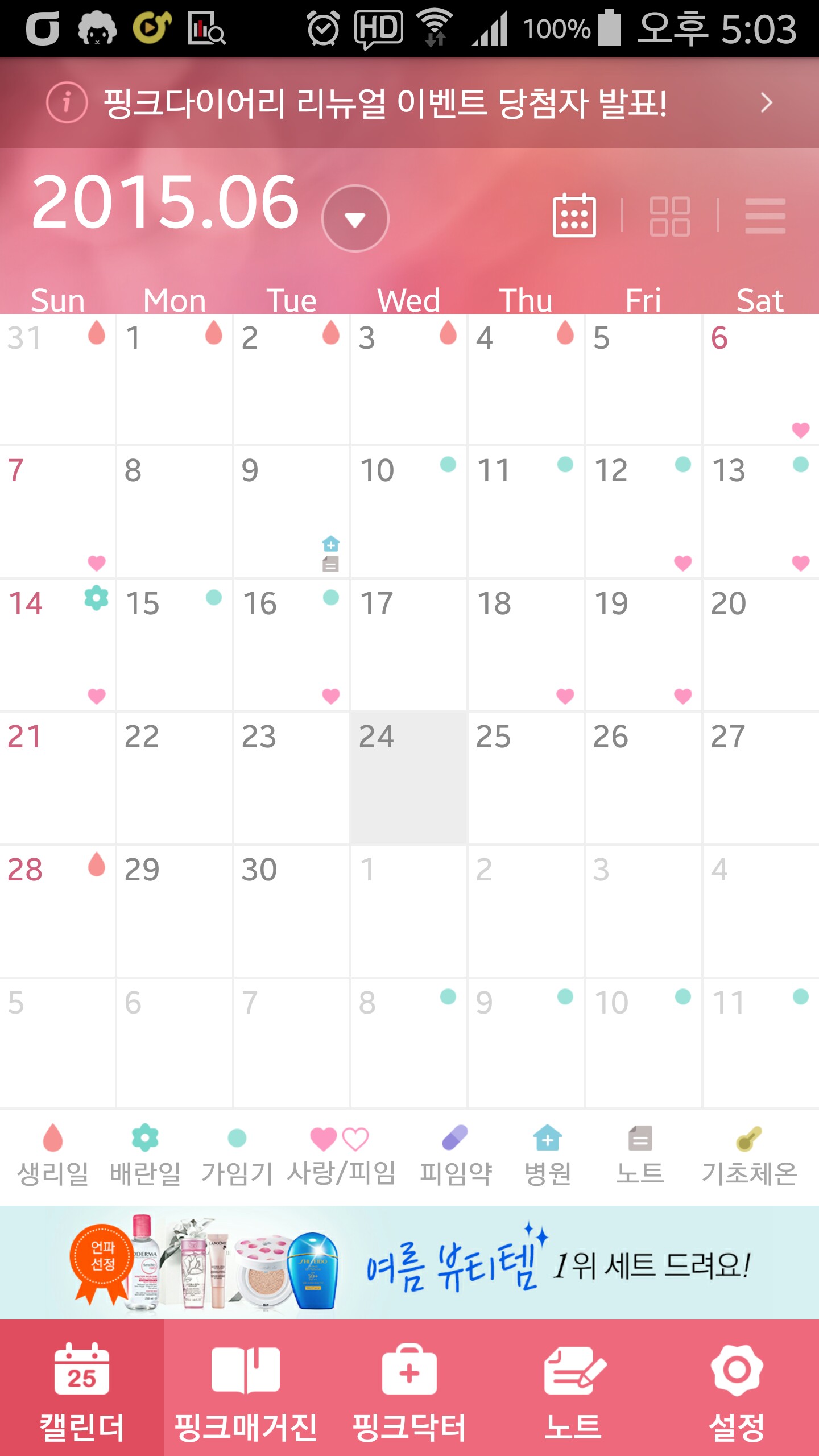Switch to list view icon

pos(765,216)
